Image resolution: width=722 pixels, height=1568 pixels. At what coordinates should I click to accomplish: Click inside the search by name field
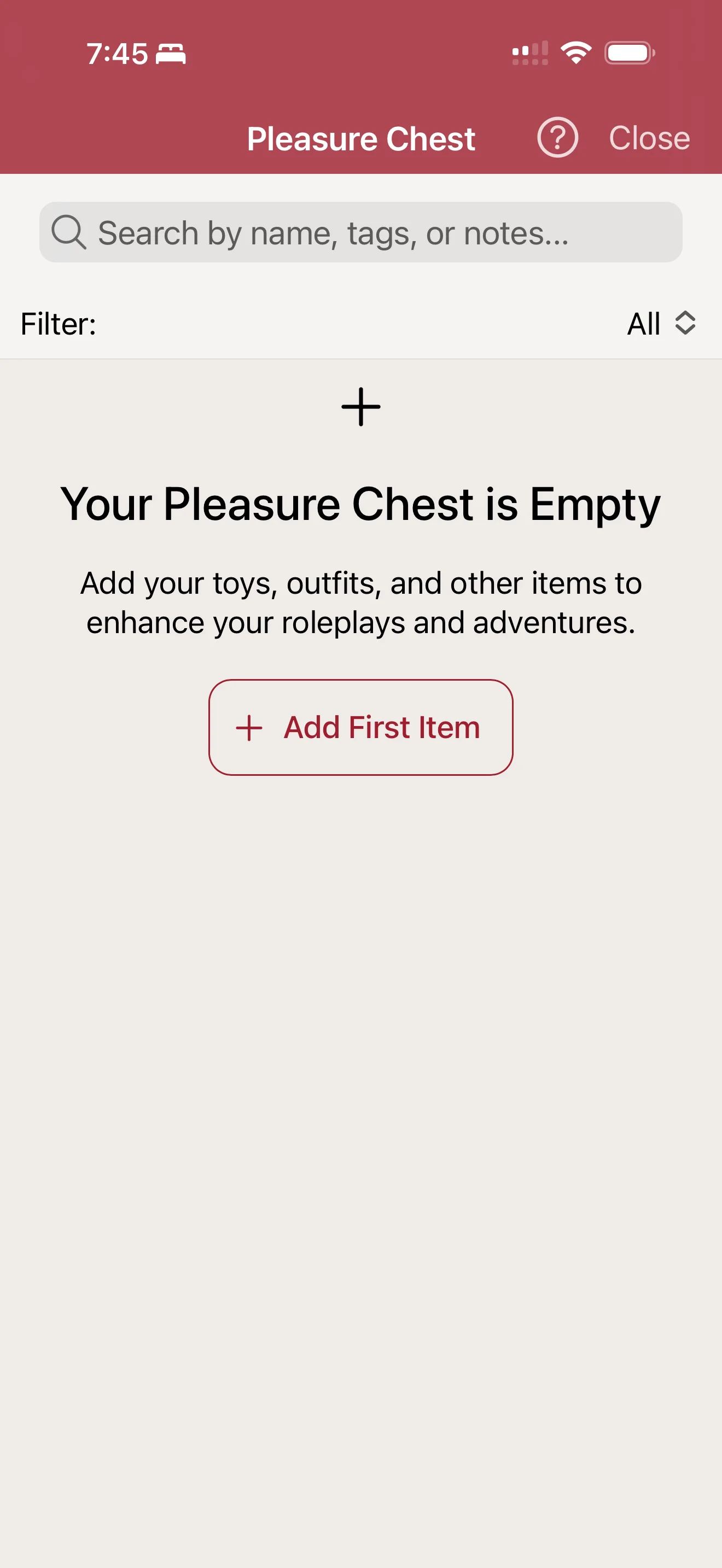(361, 232)
